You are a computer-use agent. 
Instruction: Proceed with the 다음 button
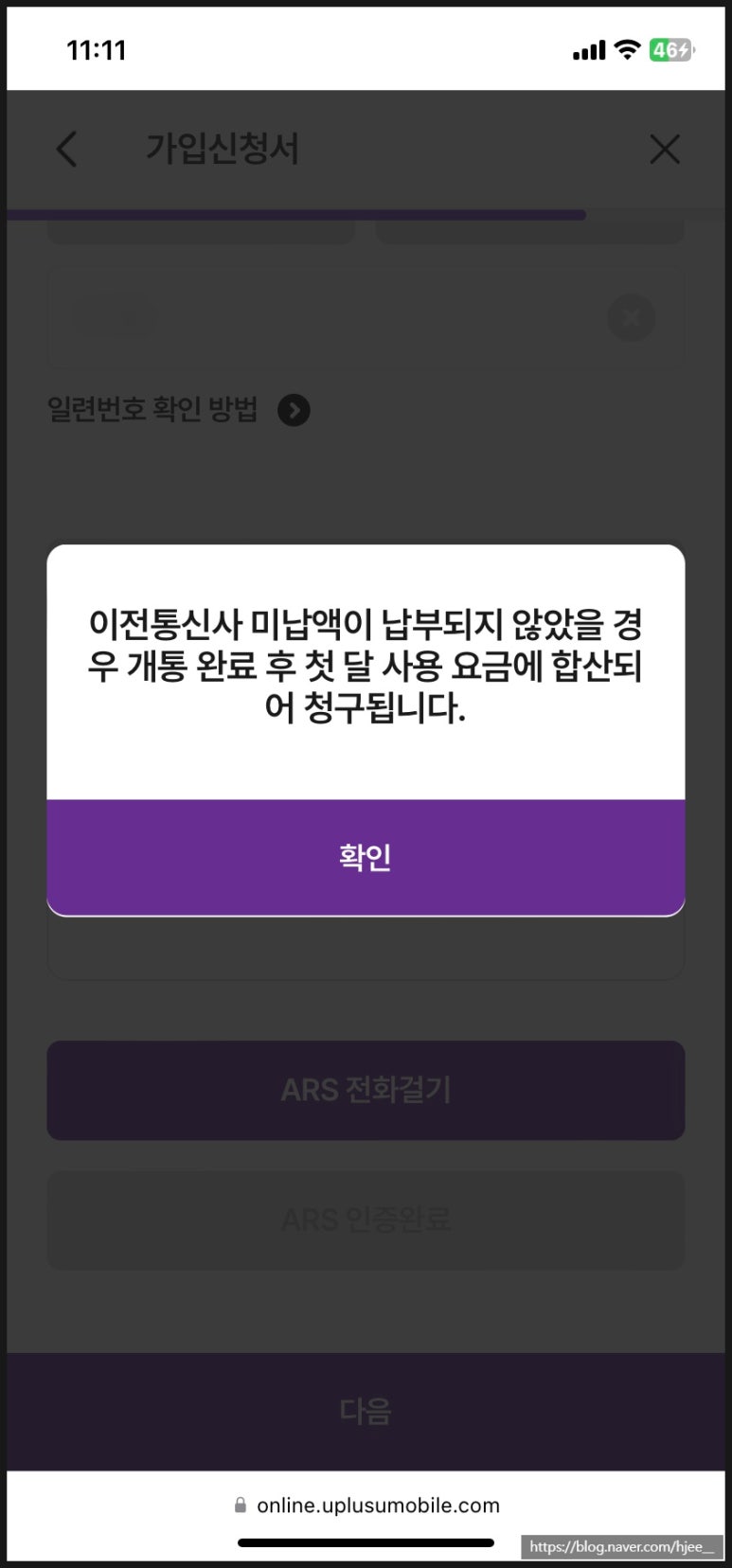click(x=366, y=1411)
